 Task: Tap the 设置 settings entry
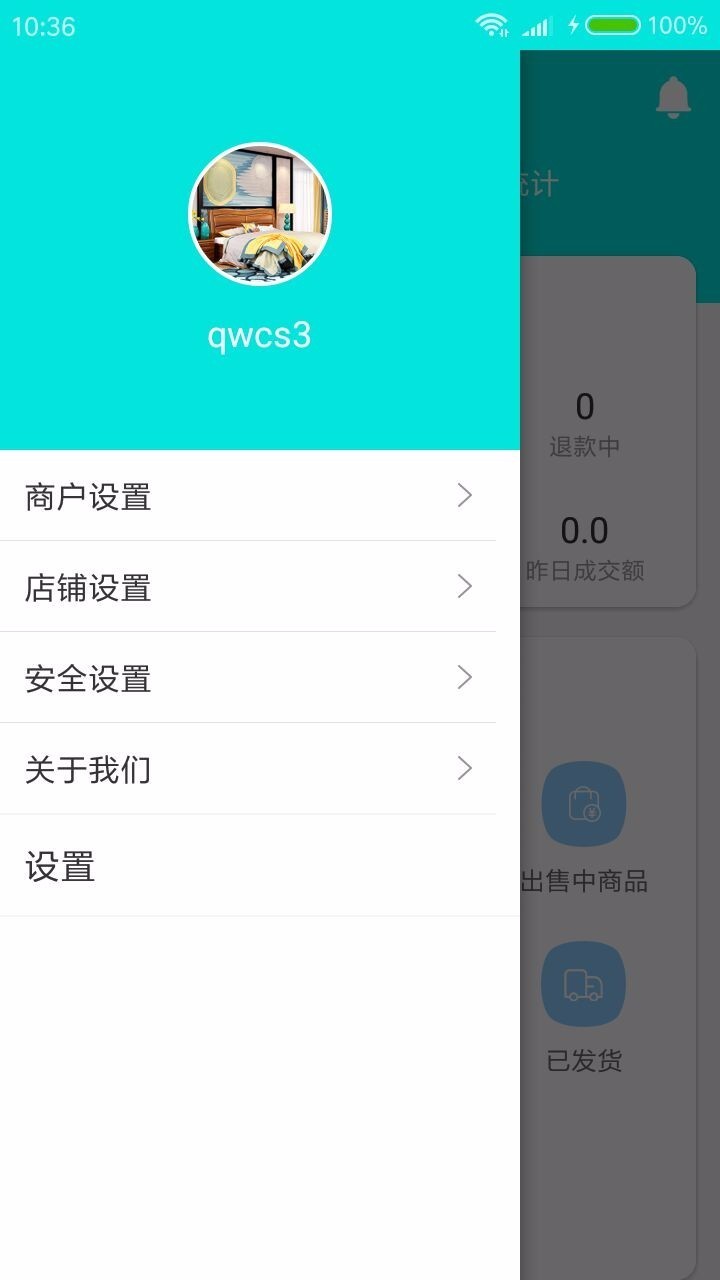coord(61,866)
